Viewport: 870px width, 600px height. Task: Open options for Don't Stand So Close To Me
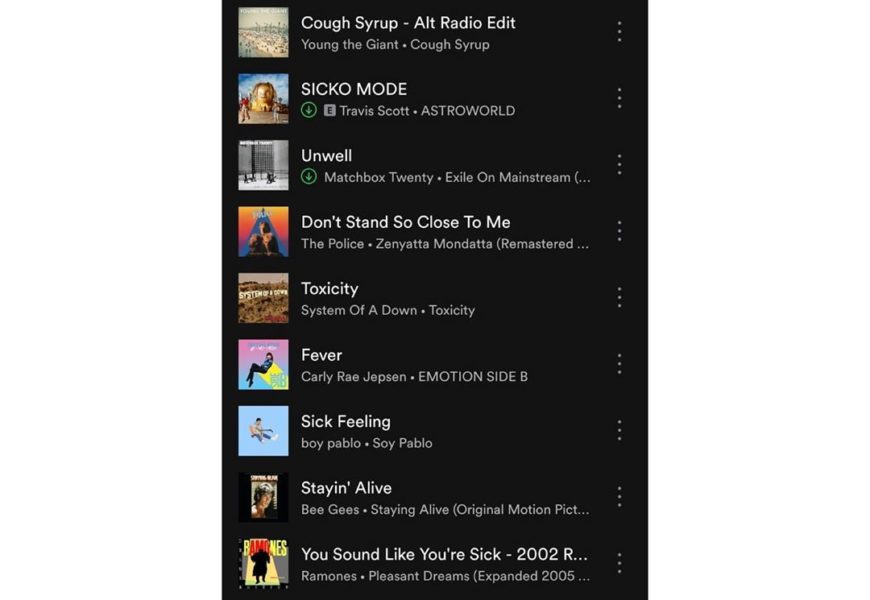pyautogui.click(x=619, y=231)
